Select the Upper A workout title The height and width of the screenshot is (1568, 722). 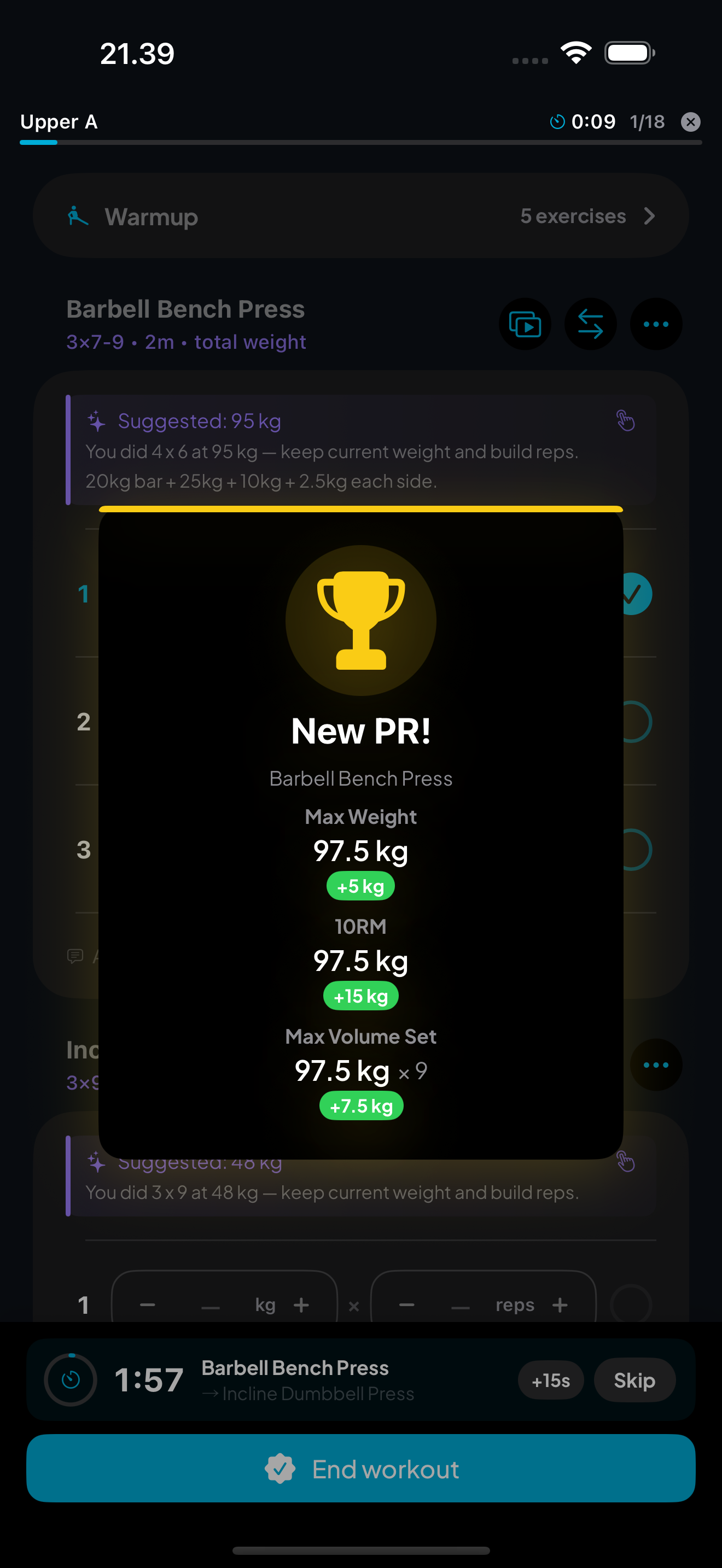pyautogui.click(x=59, y=122)
